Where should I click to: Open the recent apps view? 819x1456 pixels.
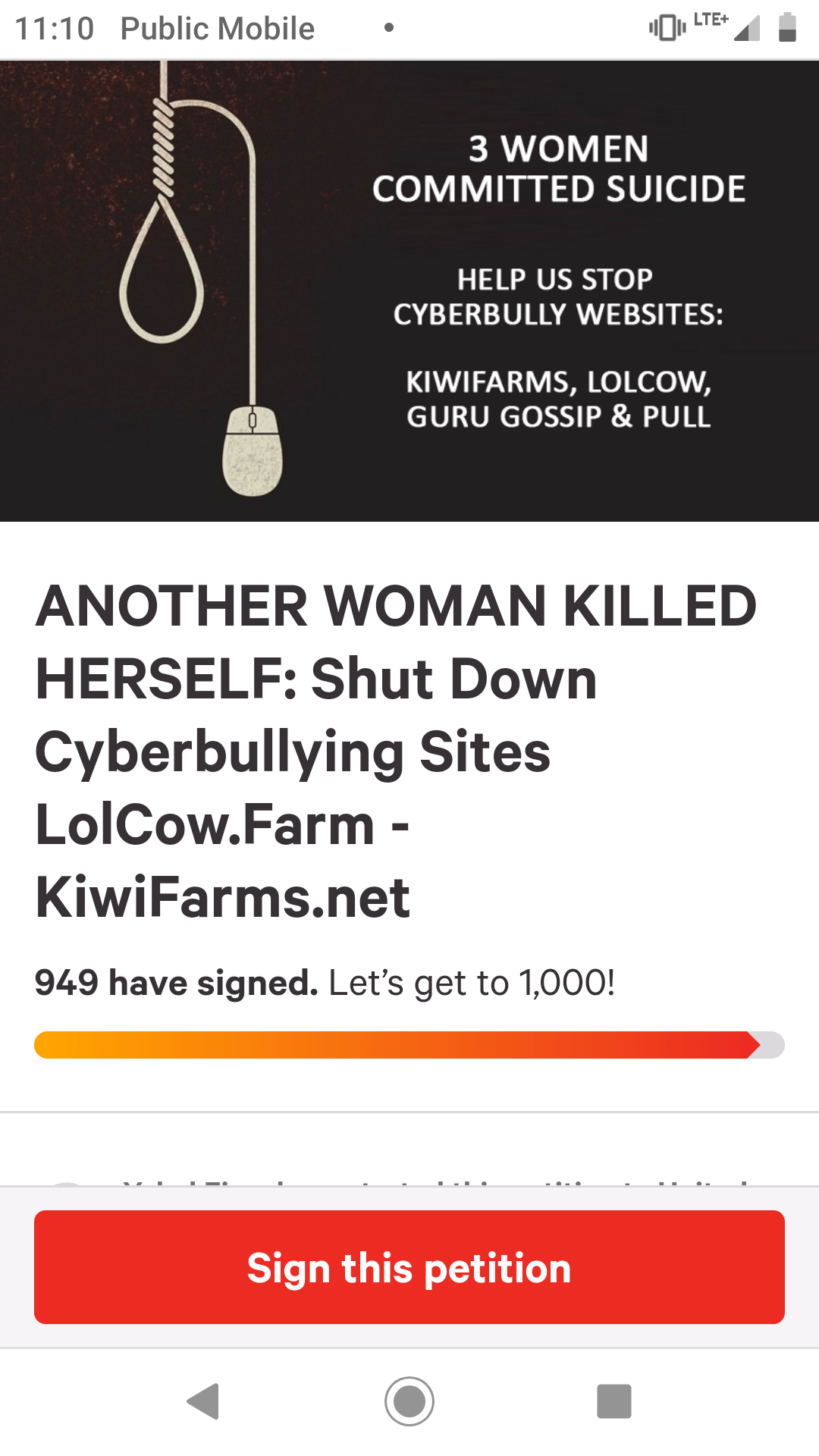click(x=614, y=1401)
